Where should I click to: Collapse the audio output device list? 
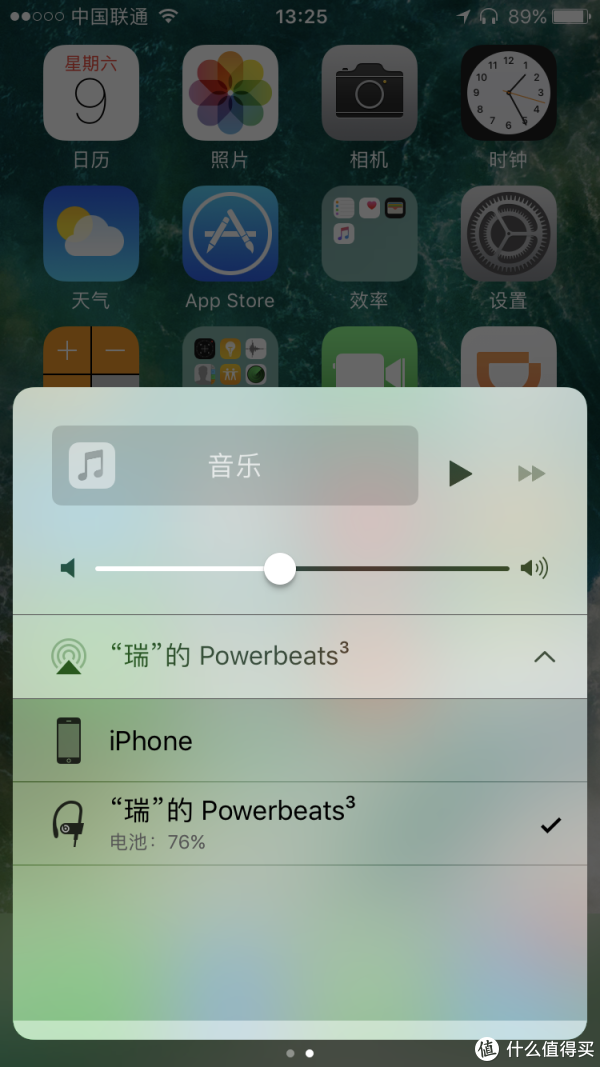544,657
